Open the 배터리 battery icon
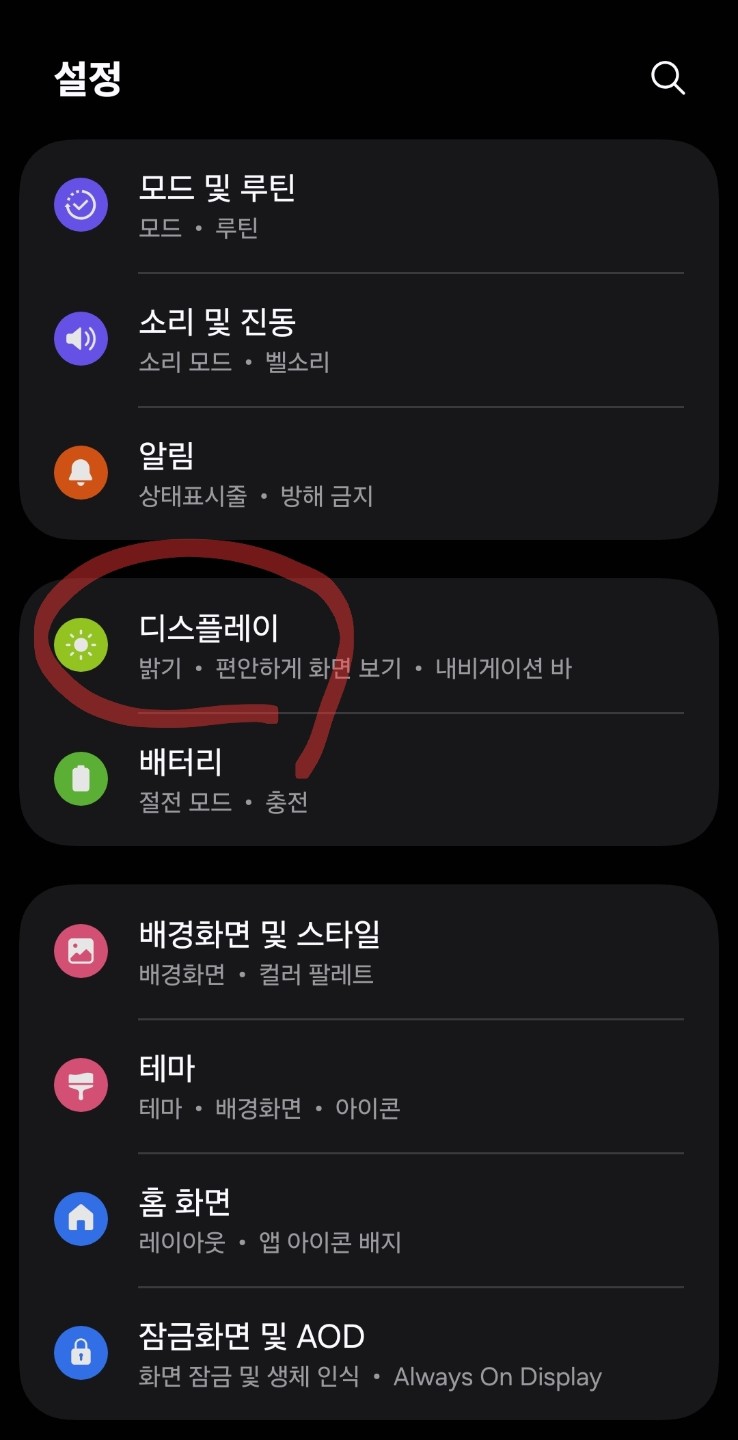The image size is (738, 1440). click(81, 777)
